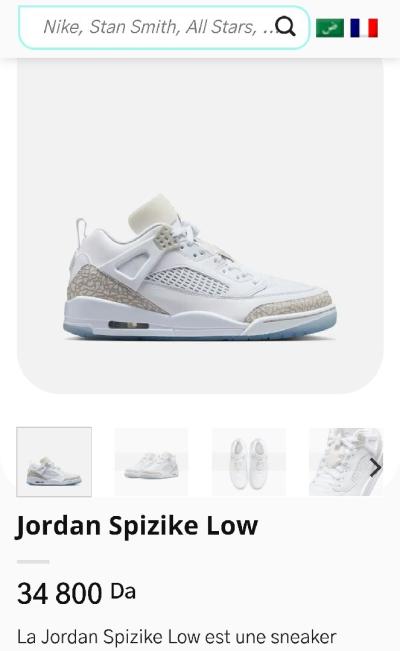Select the second angled-pair thumbnail

[151, 462]
